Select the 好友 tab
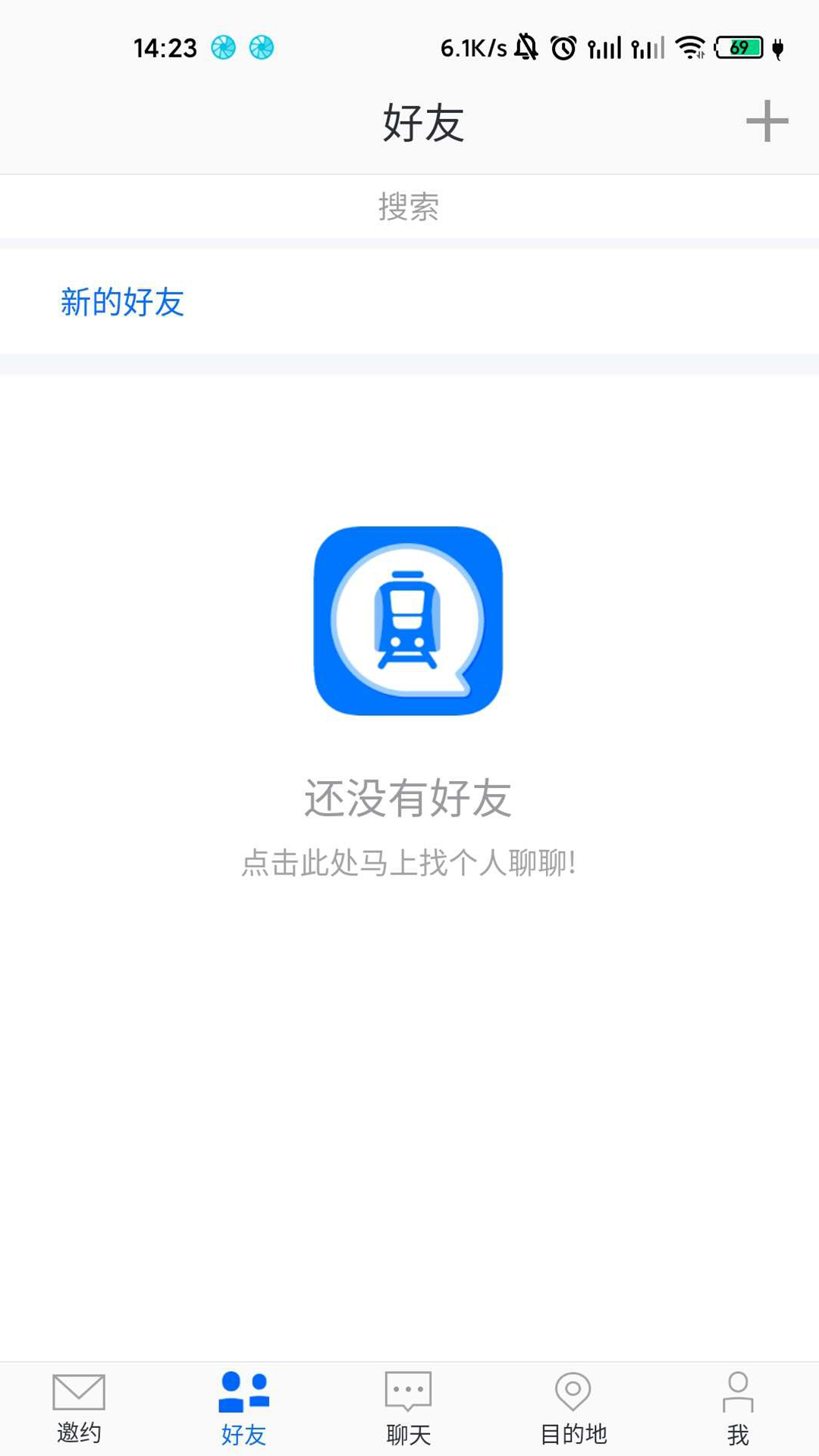Image resolution: width=819 pixels, height=1456 pixels. [x=243, y=1409]
